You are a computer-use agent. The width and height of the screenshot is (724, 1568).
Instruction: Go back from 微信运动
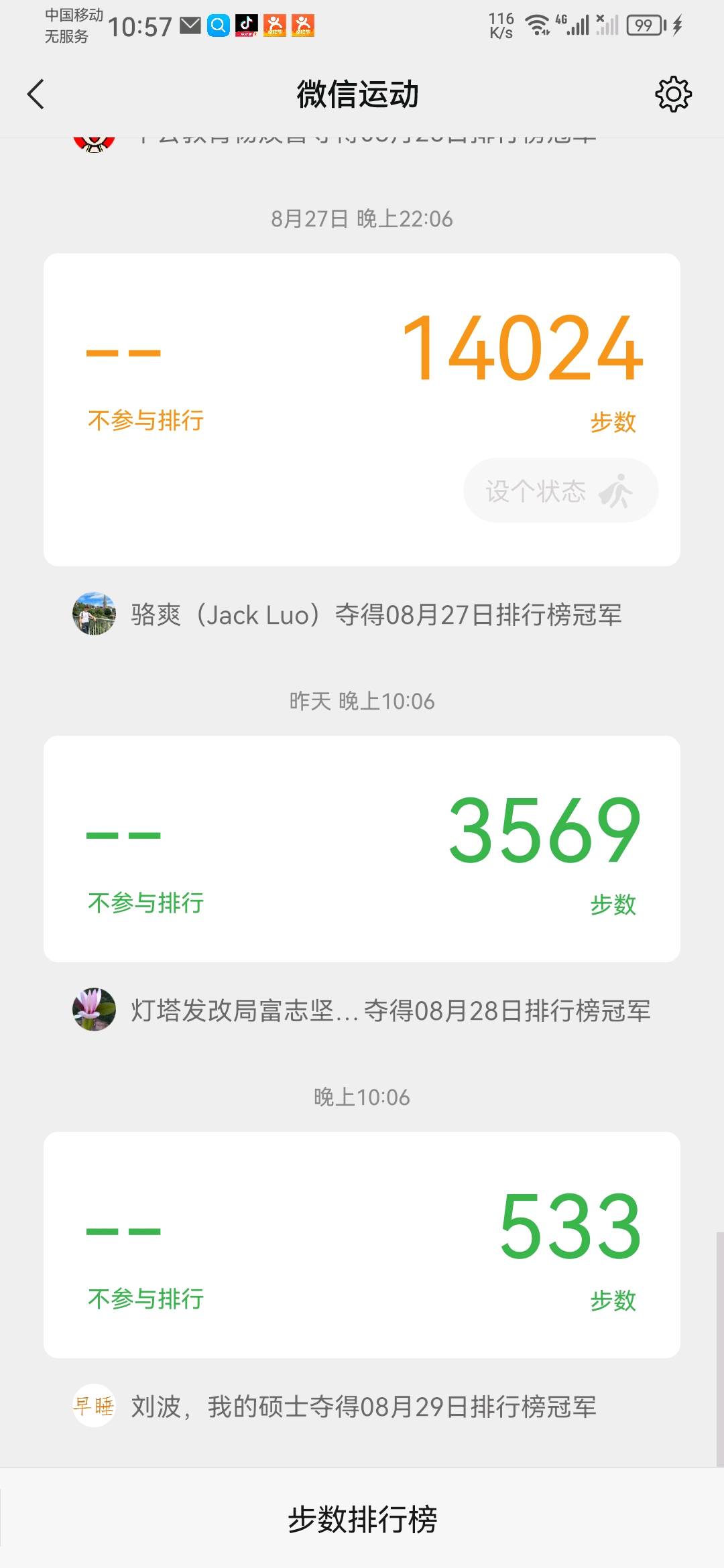point(36,94)
